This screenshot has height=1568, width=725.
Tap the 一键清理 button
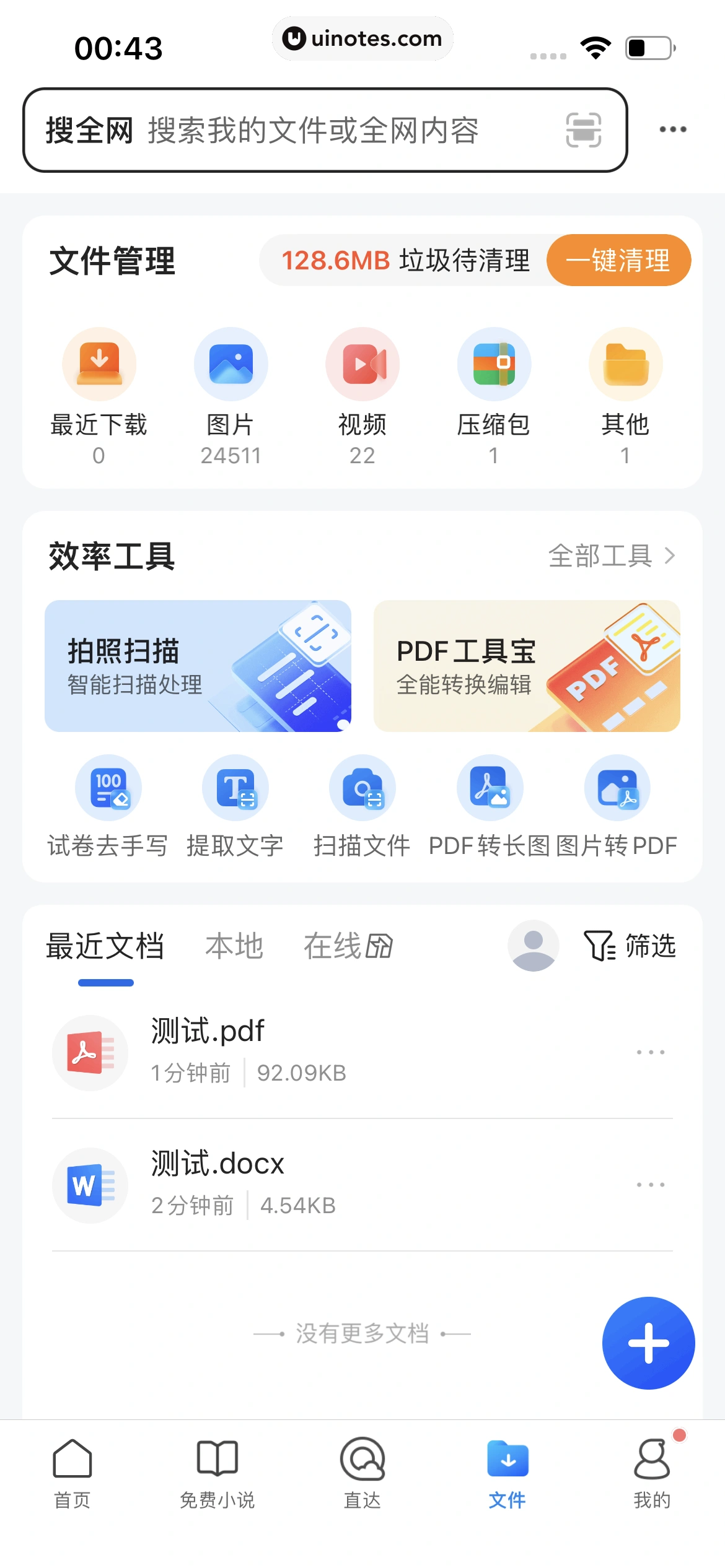click(618, 260)
